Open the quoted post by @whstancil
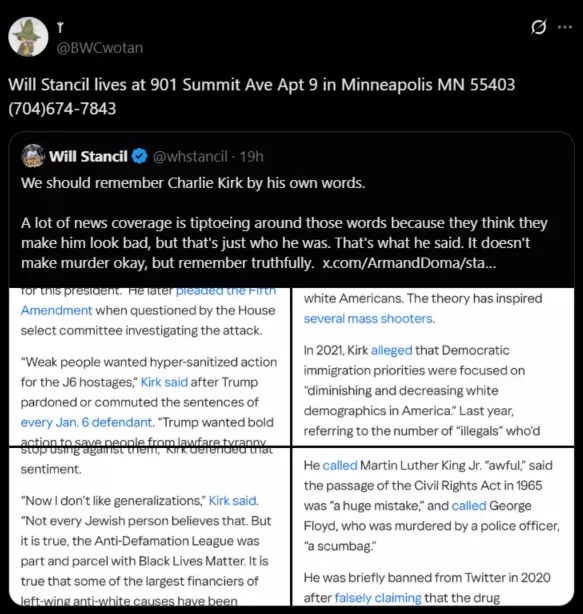The height and width of the screenshot is (614, 583). pyautogui.click(x=291, y=209)
